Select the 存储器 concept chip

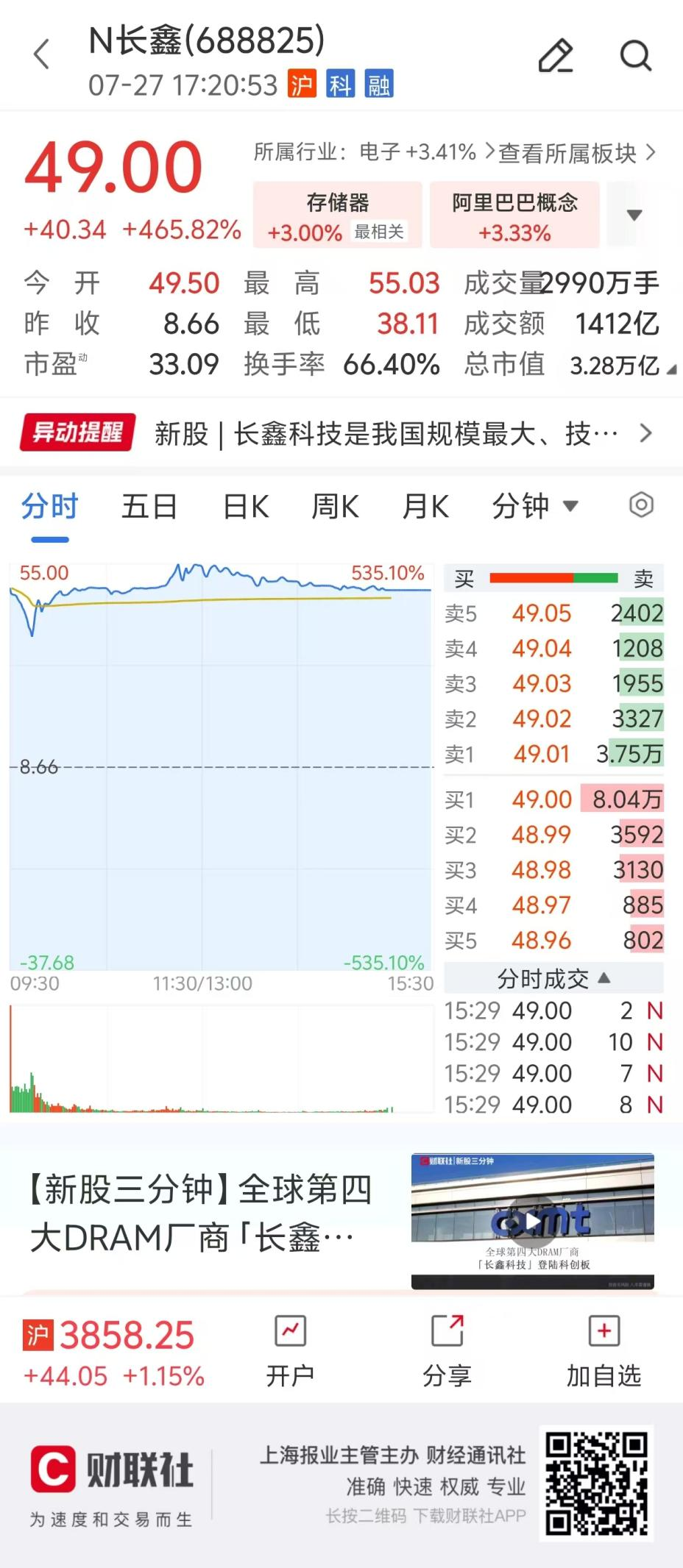click(x=337, y=215)
